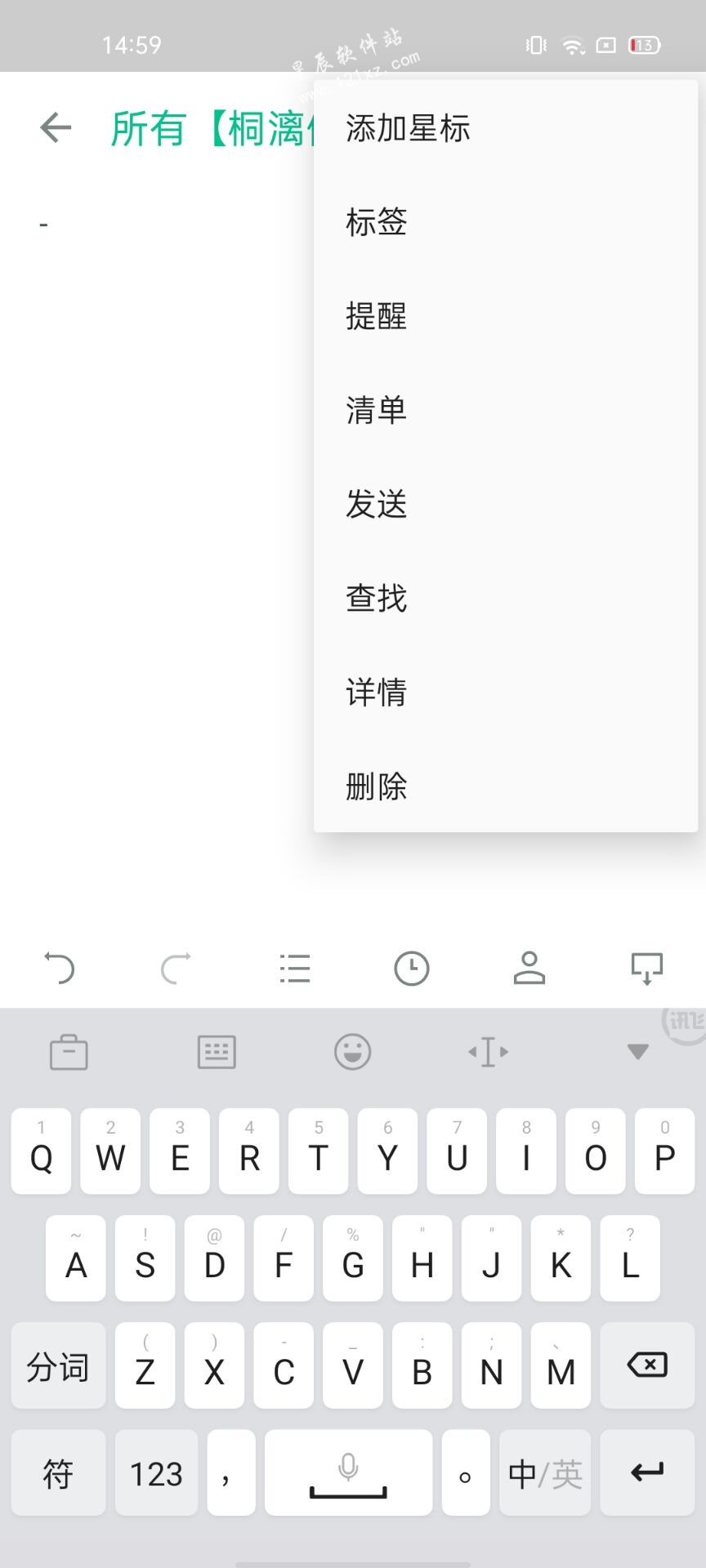Tap the person icon in the toolbar
This screenshot has width=706, height=1568.
tap(529, 969)
